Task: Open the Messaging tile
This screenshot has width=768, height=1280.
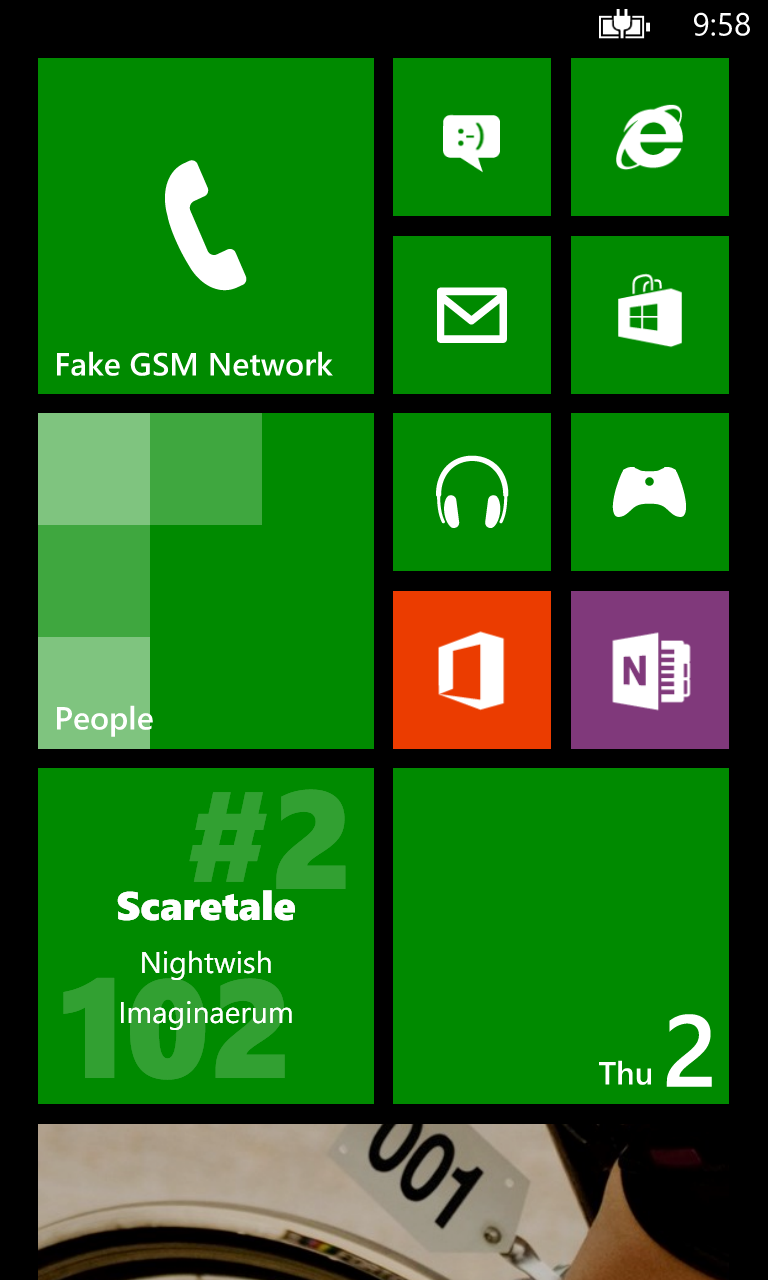Action: (x=472, y=137)
